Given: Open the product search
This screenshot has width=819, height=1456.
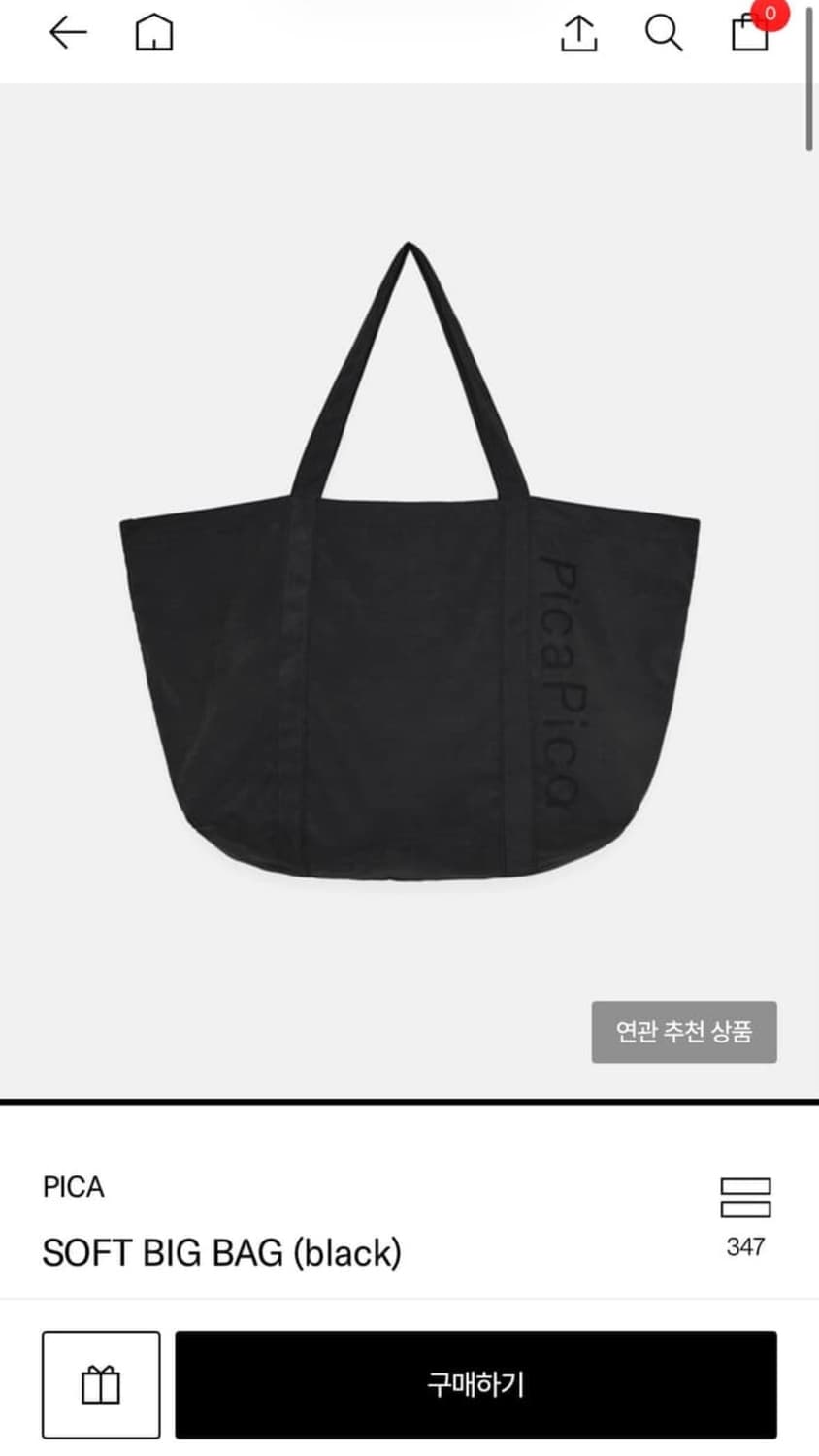Looking at the screenshot, I should click(x=664, y=34).
